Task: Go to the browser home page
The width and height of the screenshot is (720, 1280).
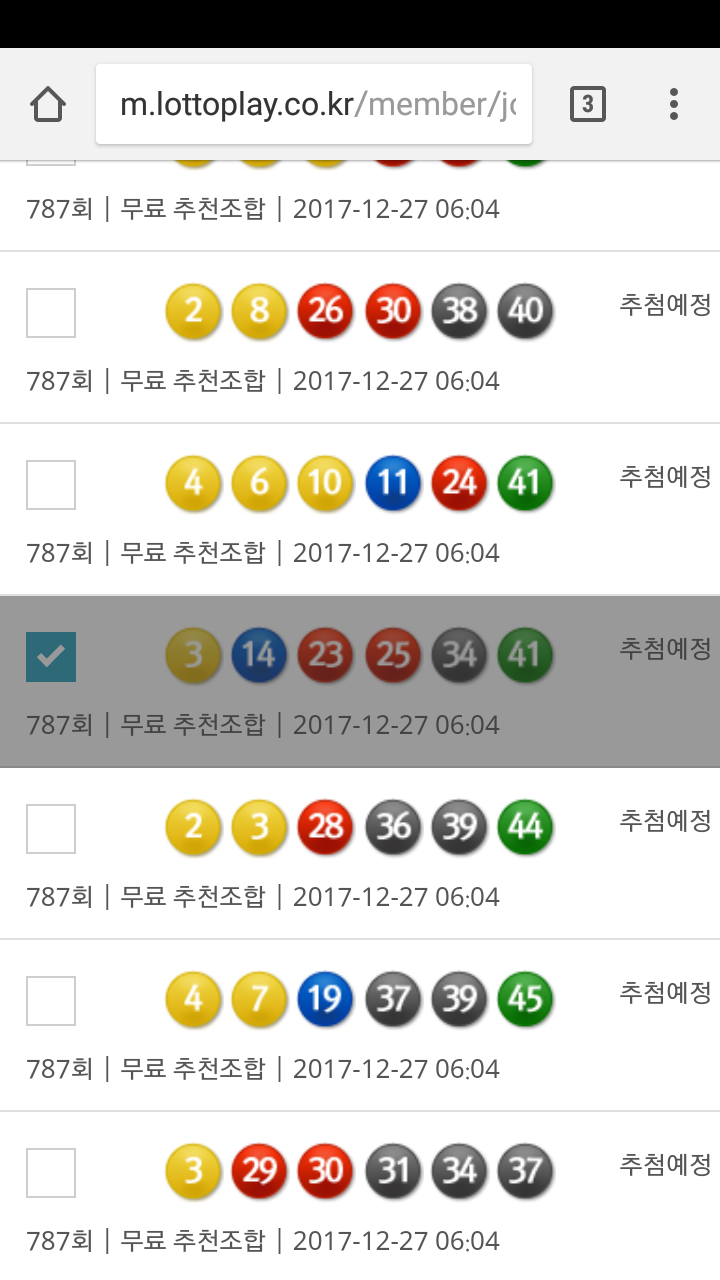Action: pos(48,104)
